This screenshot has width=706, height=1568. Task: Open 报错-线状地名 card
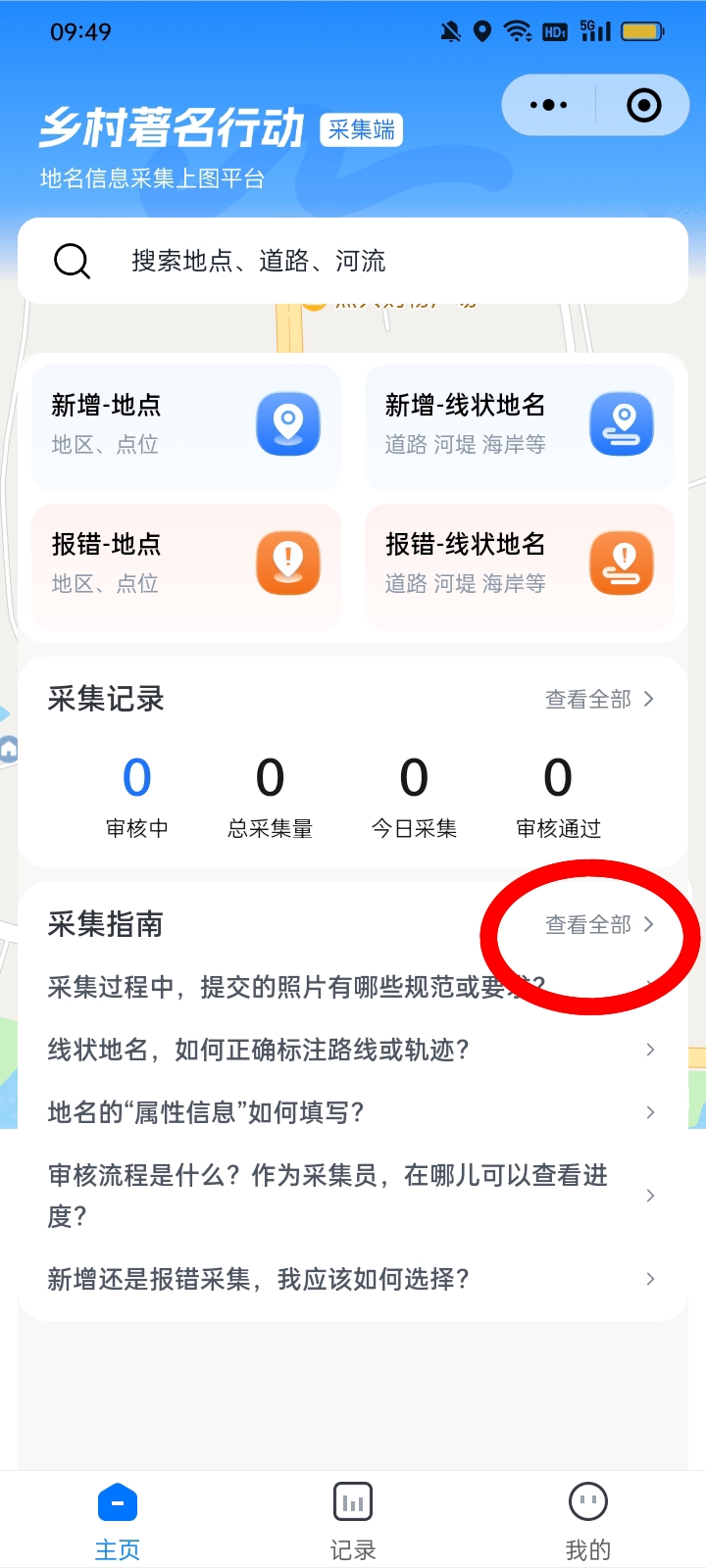coord(520,564)
